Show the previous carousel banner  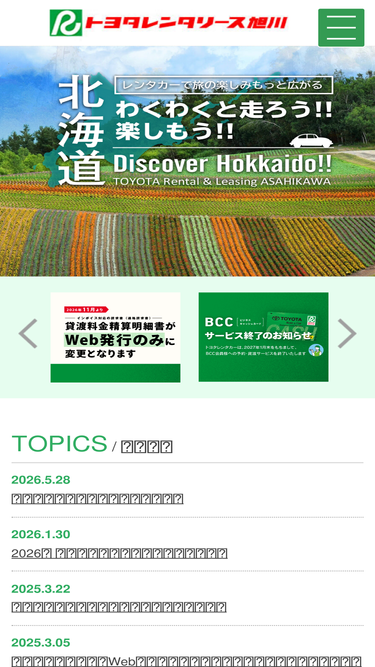[28, 334]
